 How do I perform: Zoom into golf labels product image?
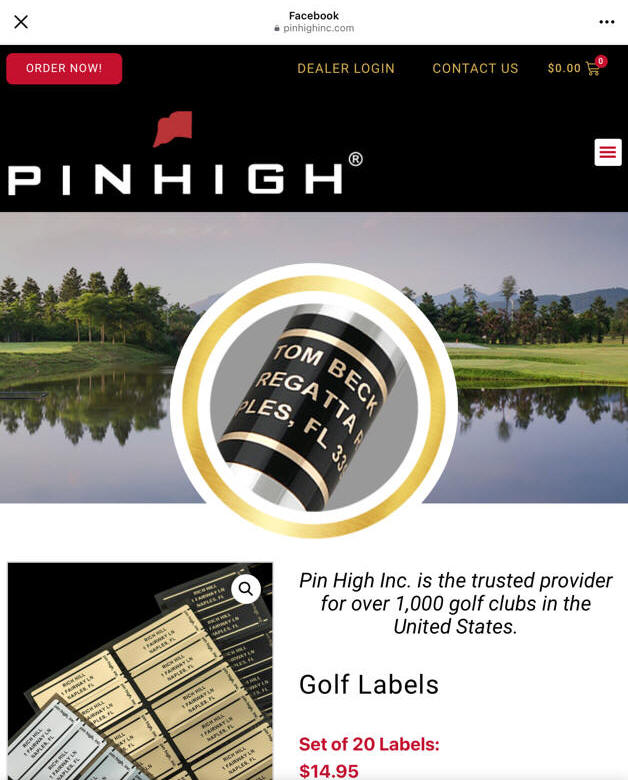[246, 589]
